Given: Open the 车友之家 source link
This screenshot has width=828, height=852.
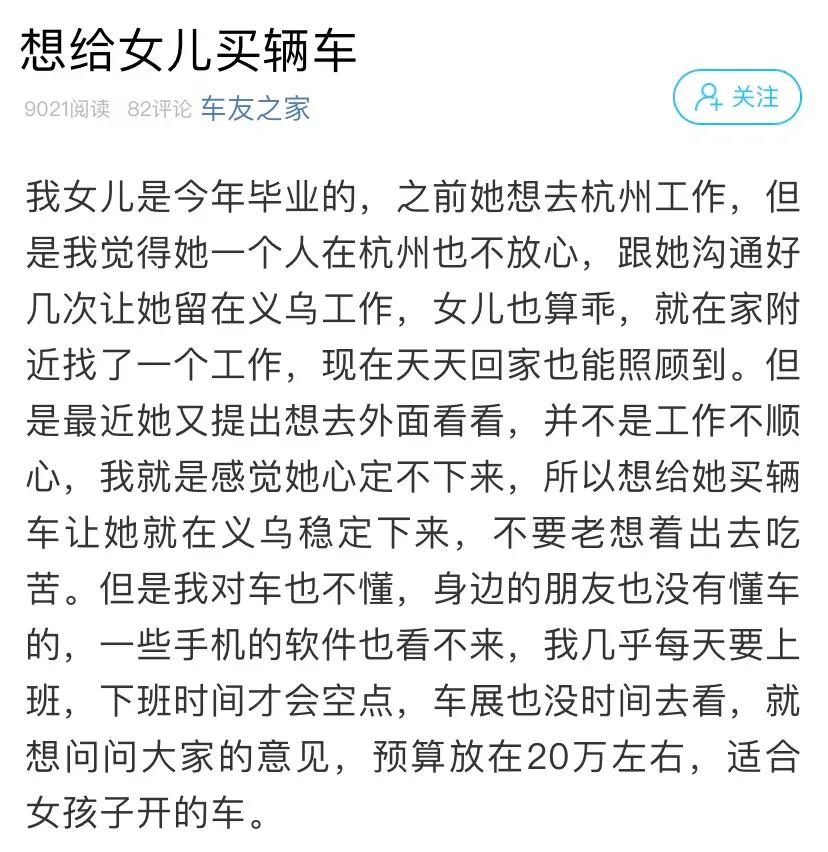Looking at the screenshot, I should tap(255, 109).
